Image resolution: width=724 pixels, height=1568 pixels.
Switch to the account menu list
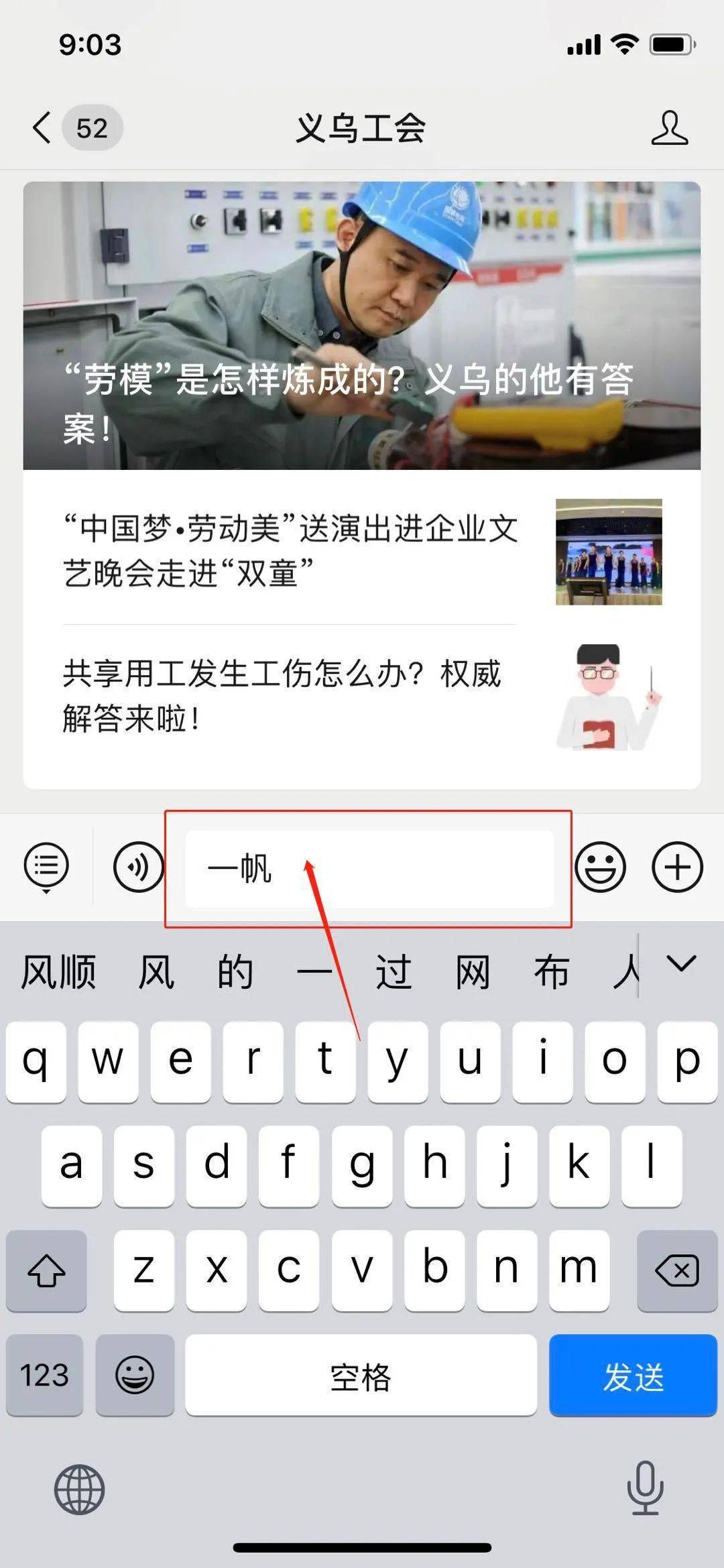click(46, 866)
